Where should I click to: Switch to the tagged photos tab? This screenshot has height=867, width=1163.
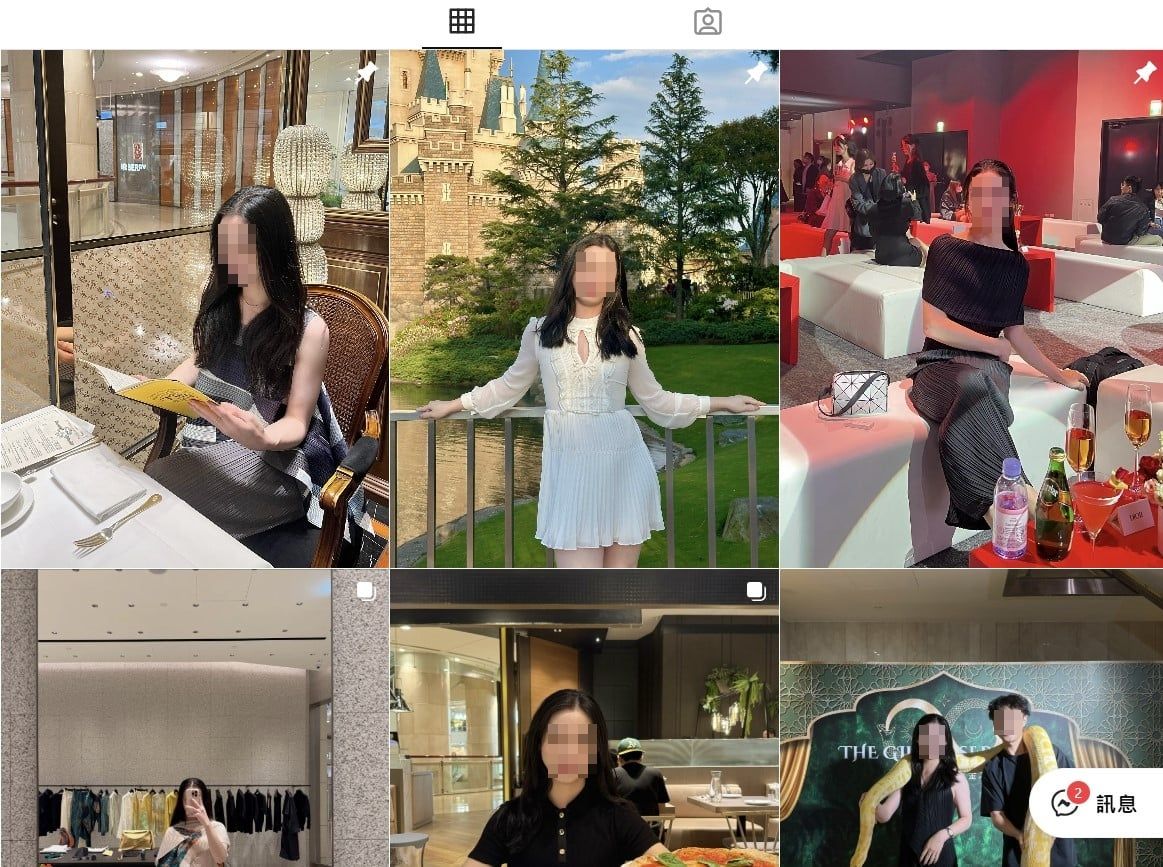(x=708, y=22)
